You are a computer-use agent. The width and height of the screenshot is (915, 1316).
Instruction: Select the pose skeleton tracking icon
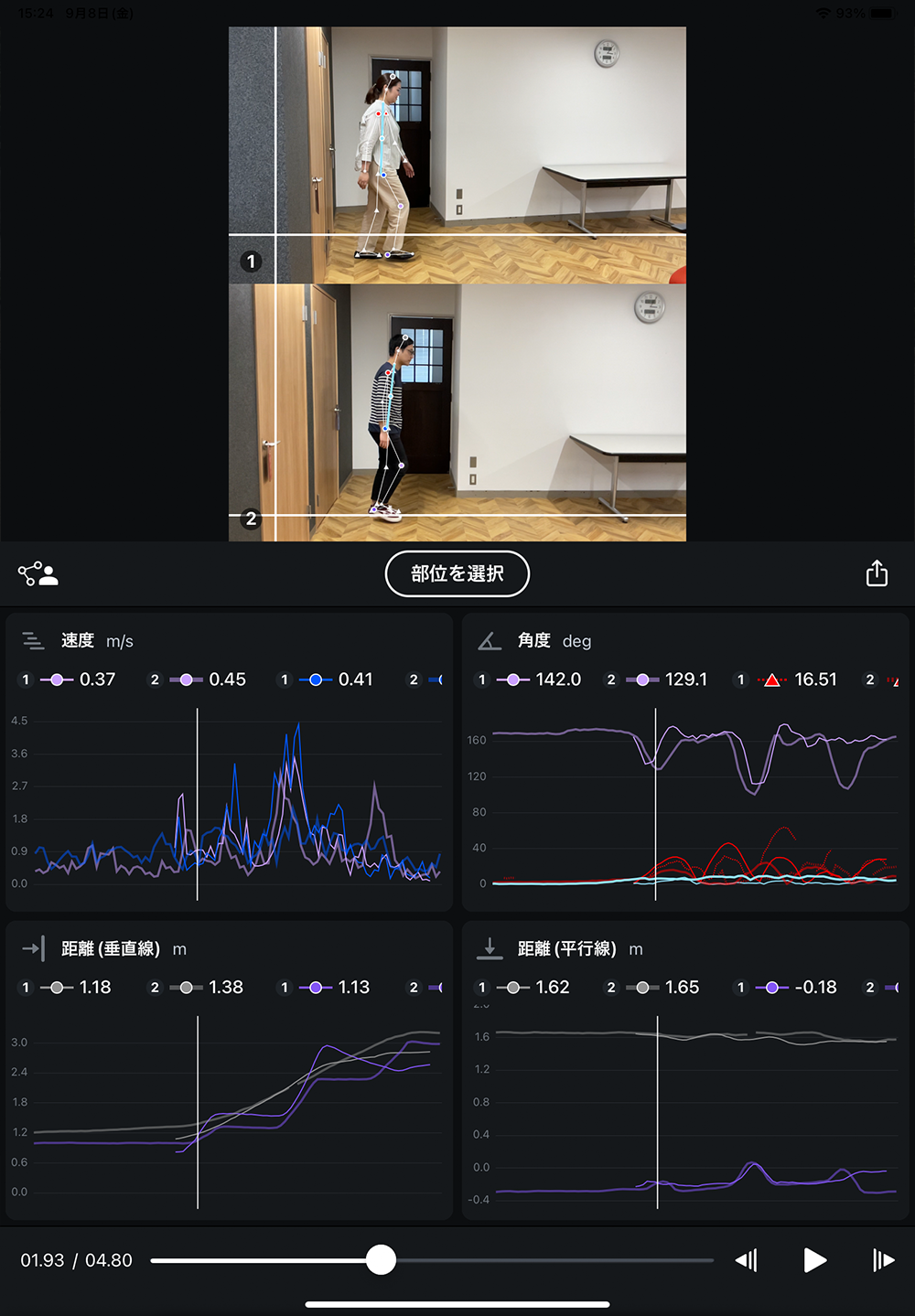(x=37, y=572)
